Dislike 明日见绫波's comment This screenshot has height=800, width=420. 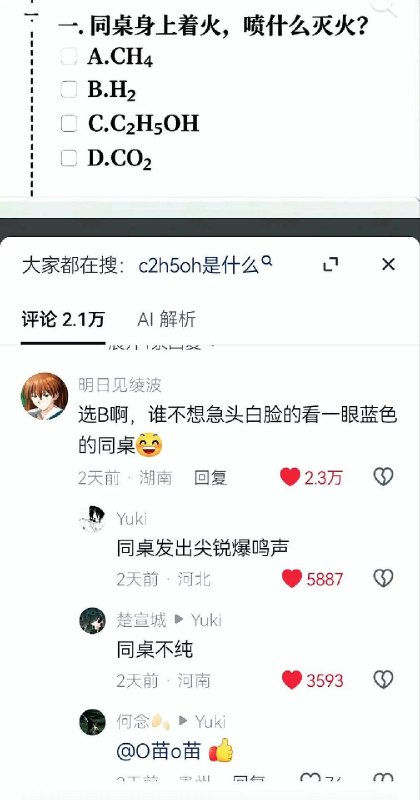(x=383, y=478)
